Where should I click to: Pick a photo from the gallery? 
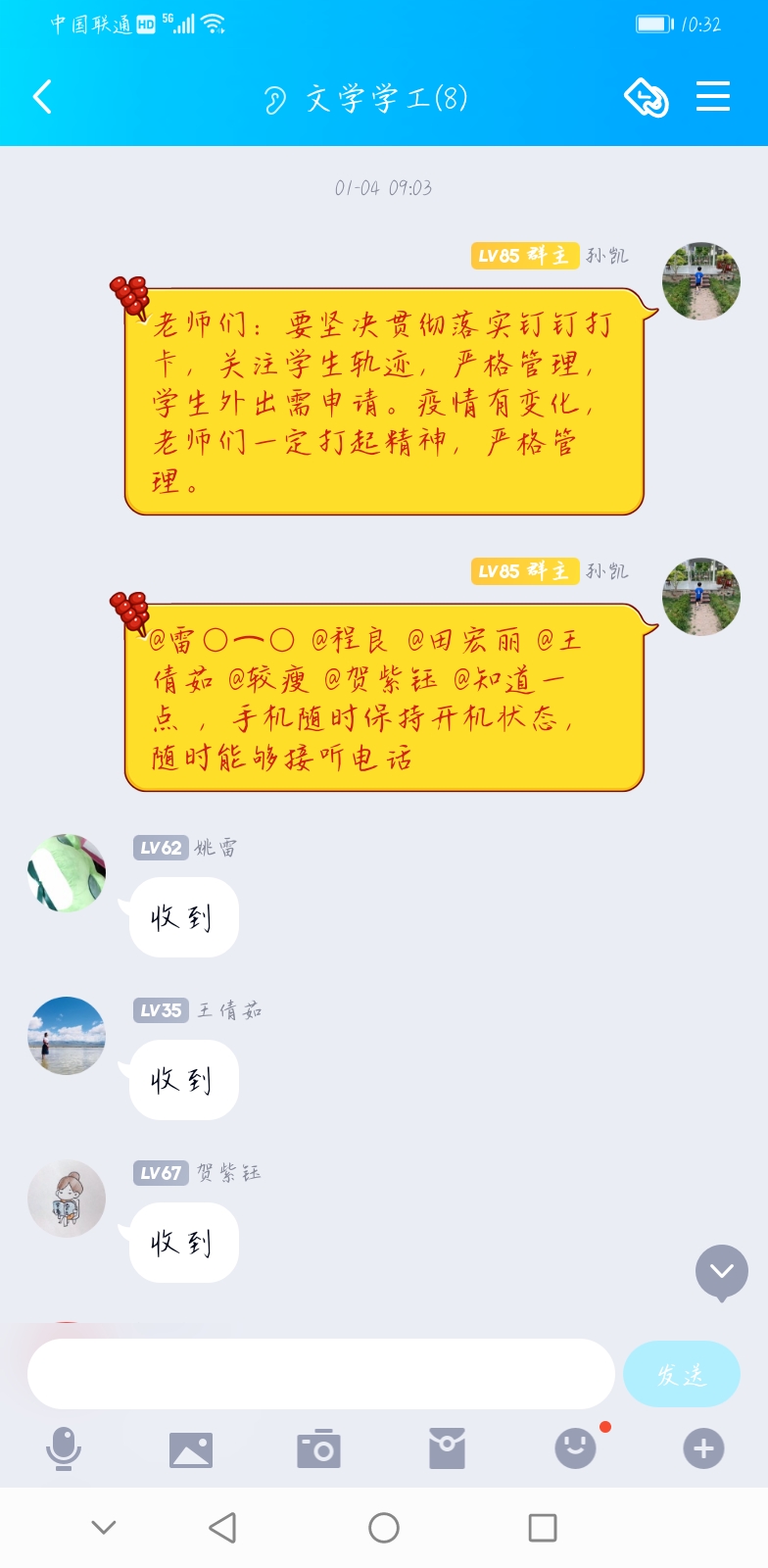191,1448
